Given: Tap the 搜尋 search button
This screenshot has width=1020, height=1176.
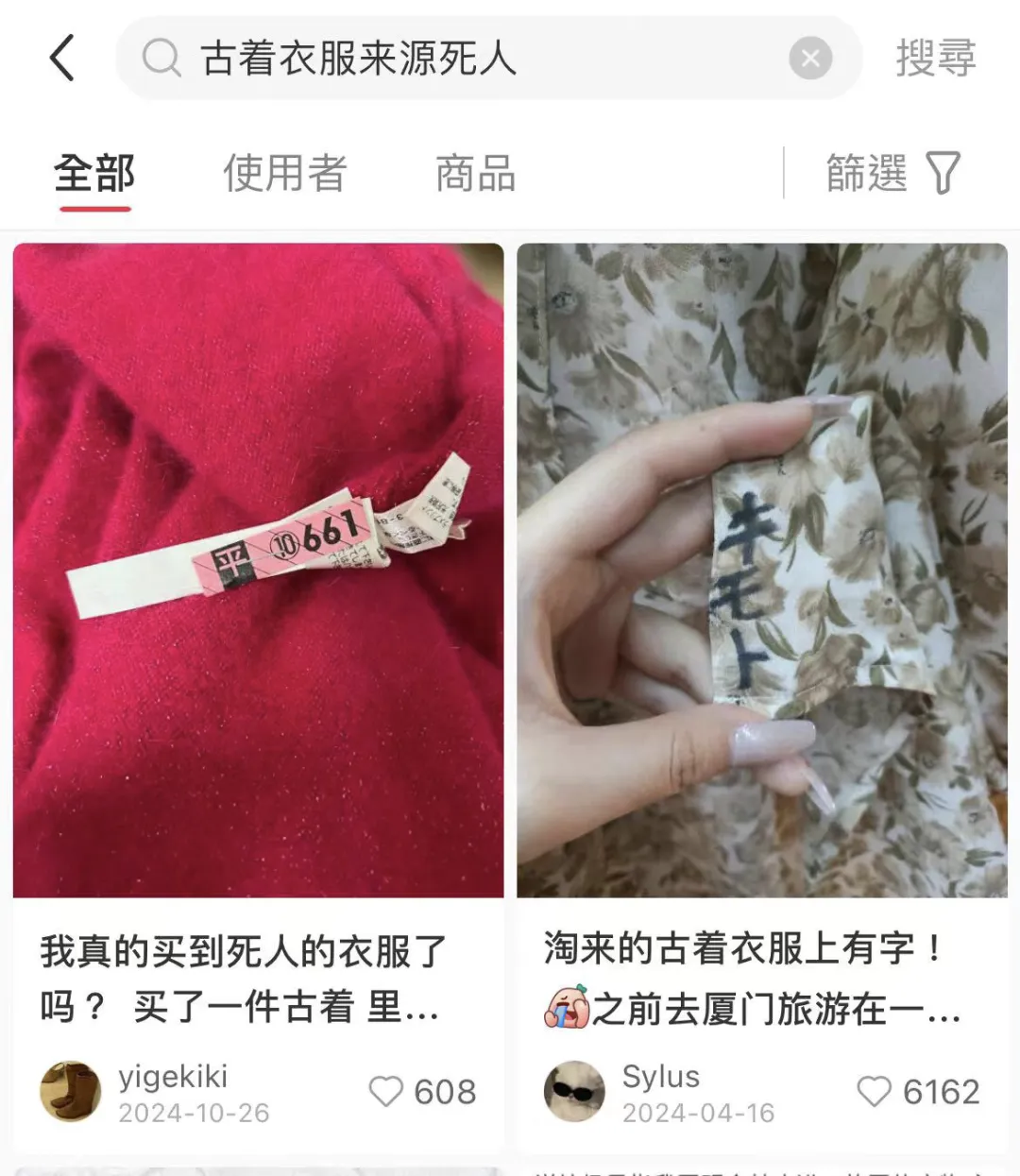Looking at the screenshot, I should click(935, 59).
